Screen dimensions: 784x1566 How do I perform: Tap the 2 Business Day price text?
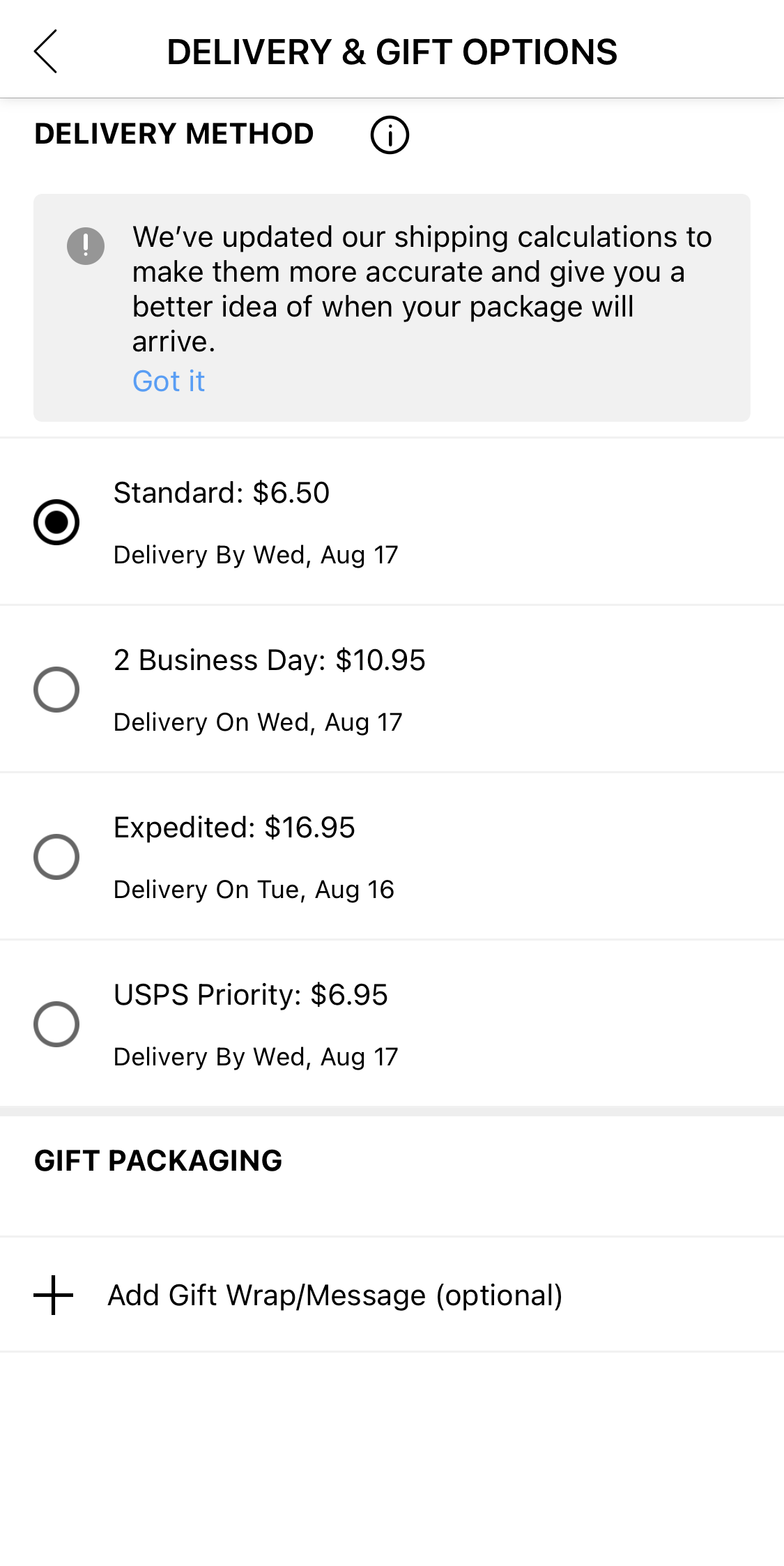(x=270, y=660)
